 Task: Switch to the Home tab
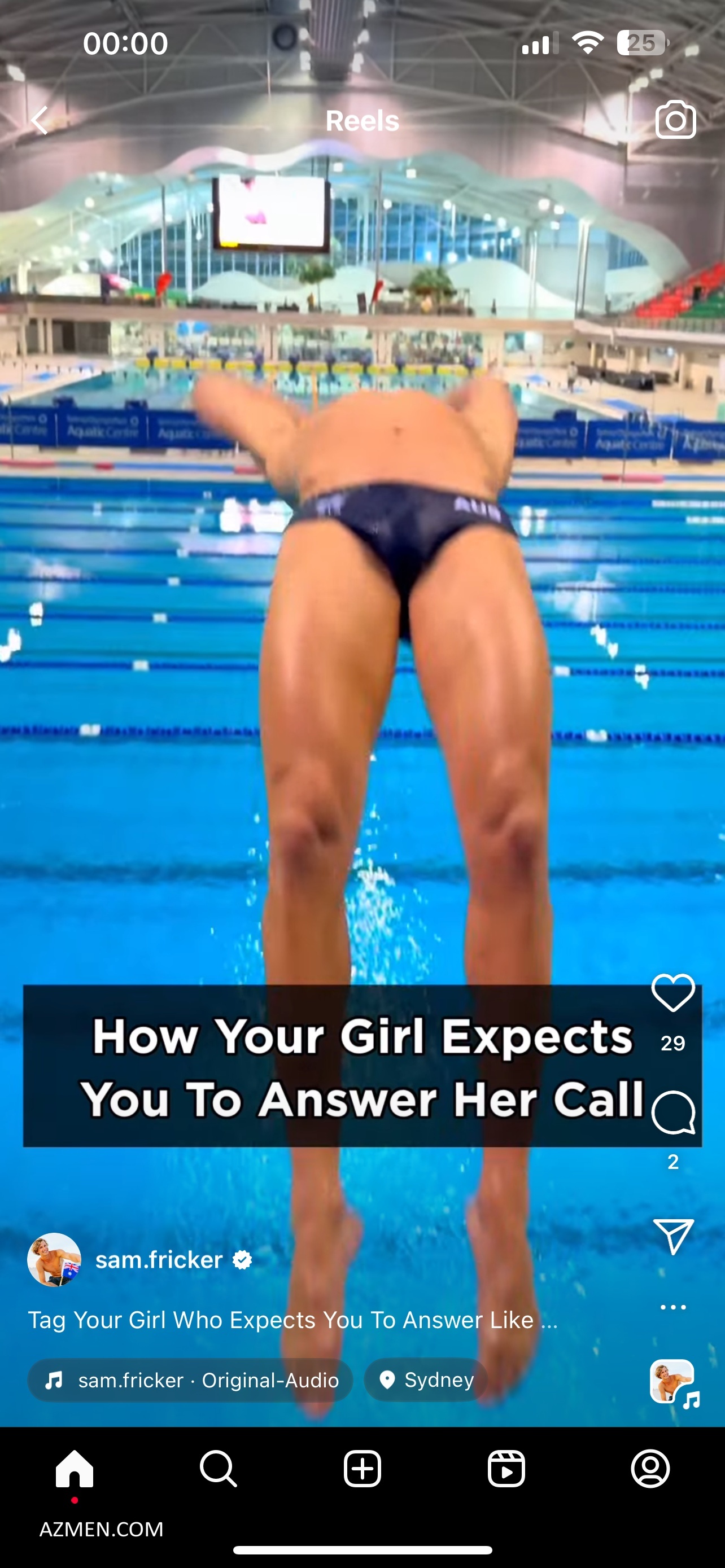coord(75,1469)
